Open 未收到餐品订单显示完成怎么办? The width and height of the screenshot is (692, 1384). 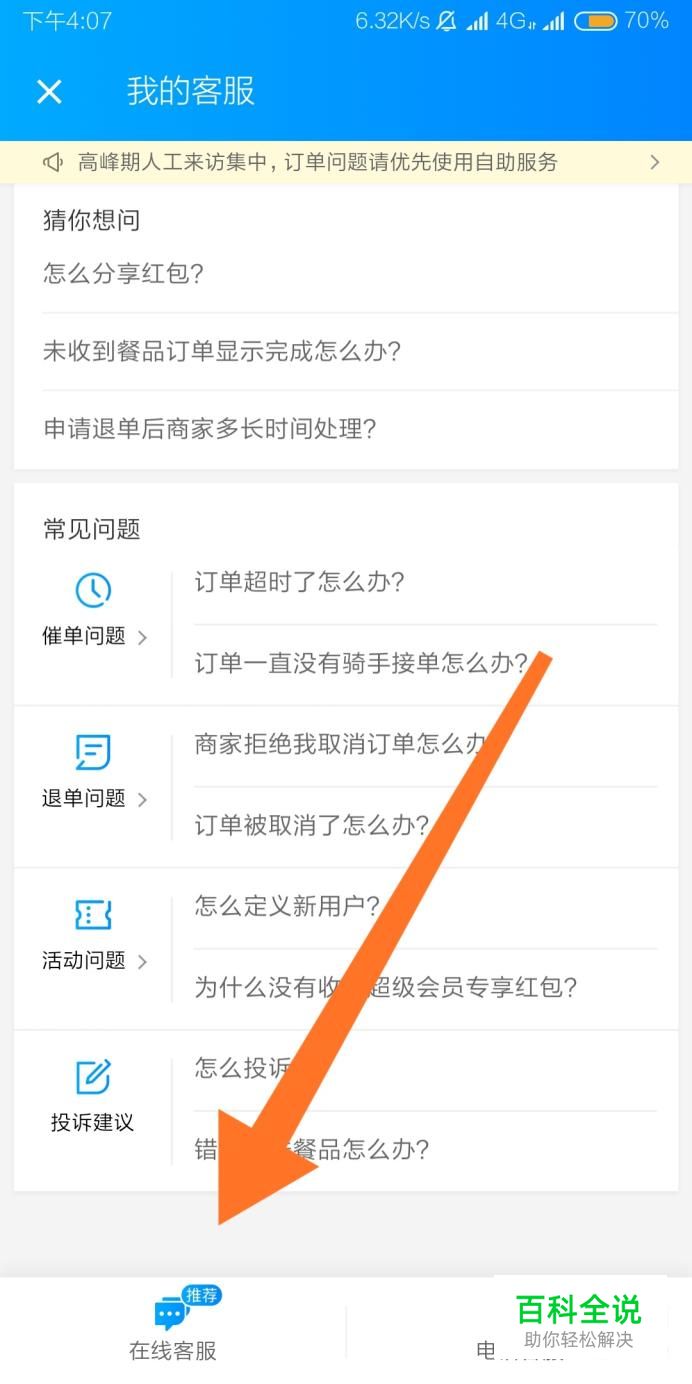346,351
